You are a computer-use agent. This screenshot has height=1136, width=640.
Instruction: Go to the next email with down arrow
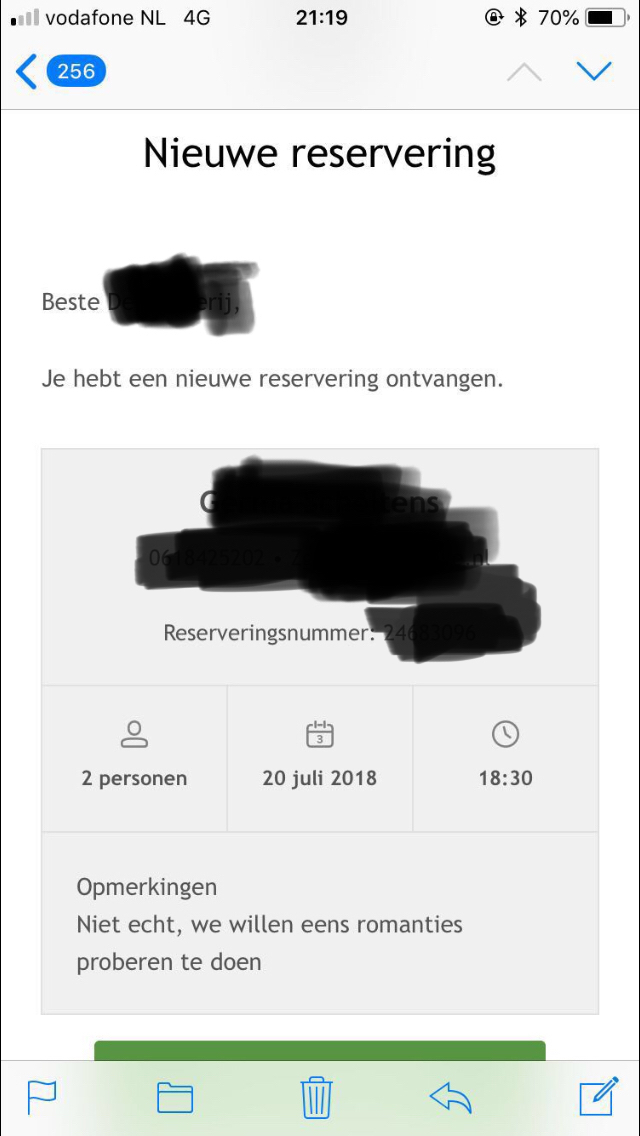(594, 71)
